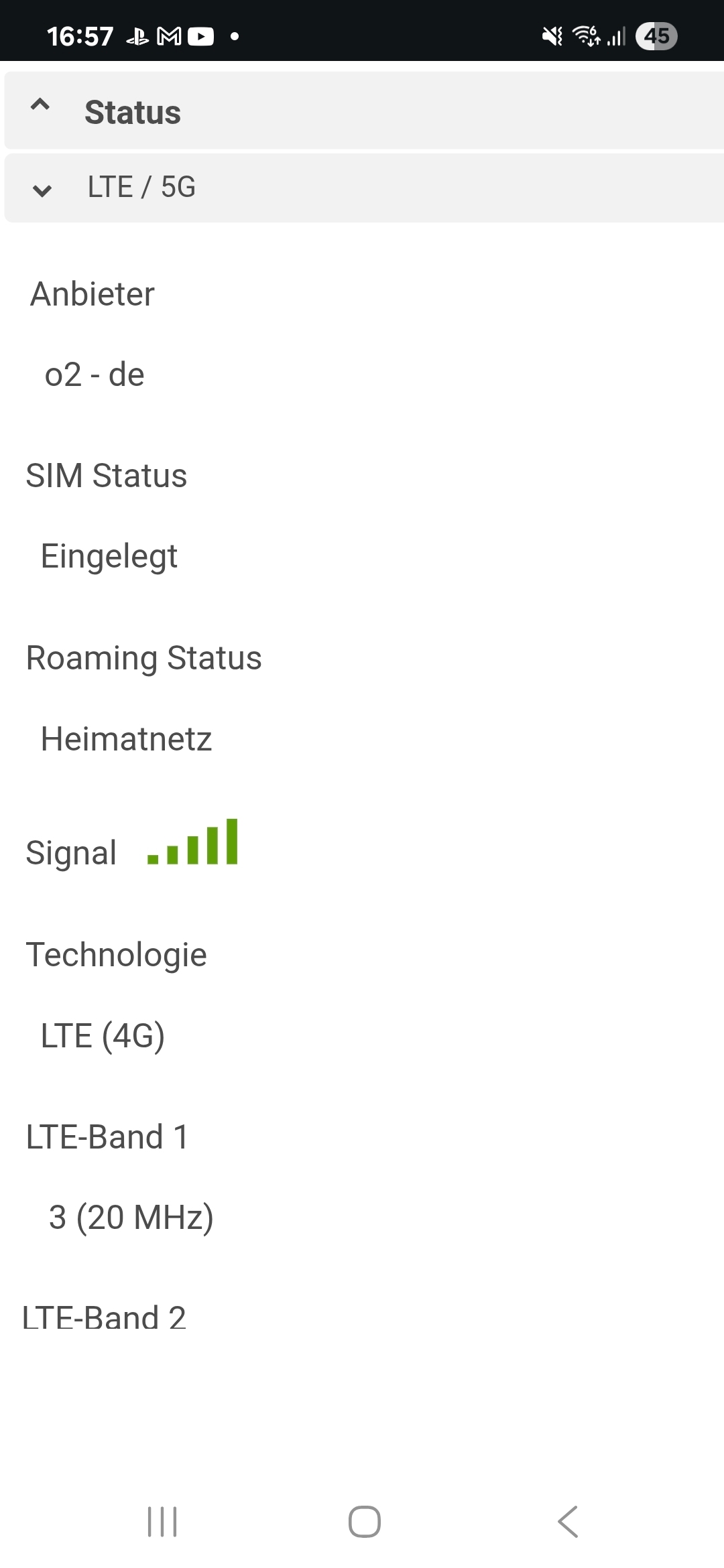Go back with the system back button
724x1568 pixels.
567,1521
